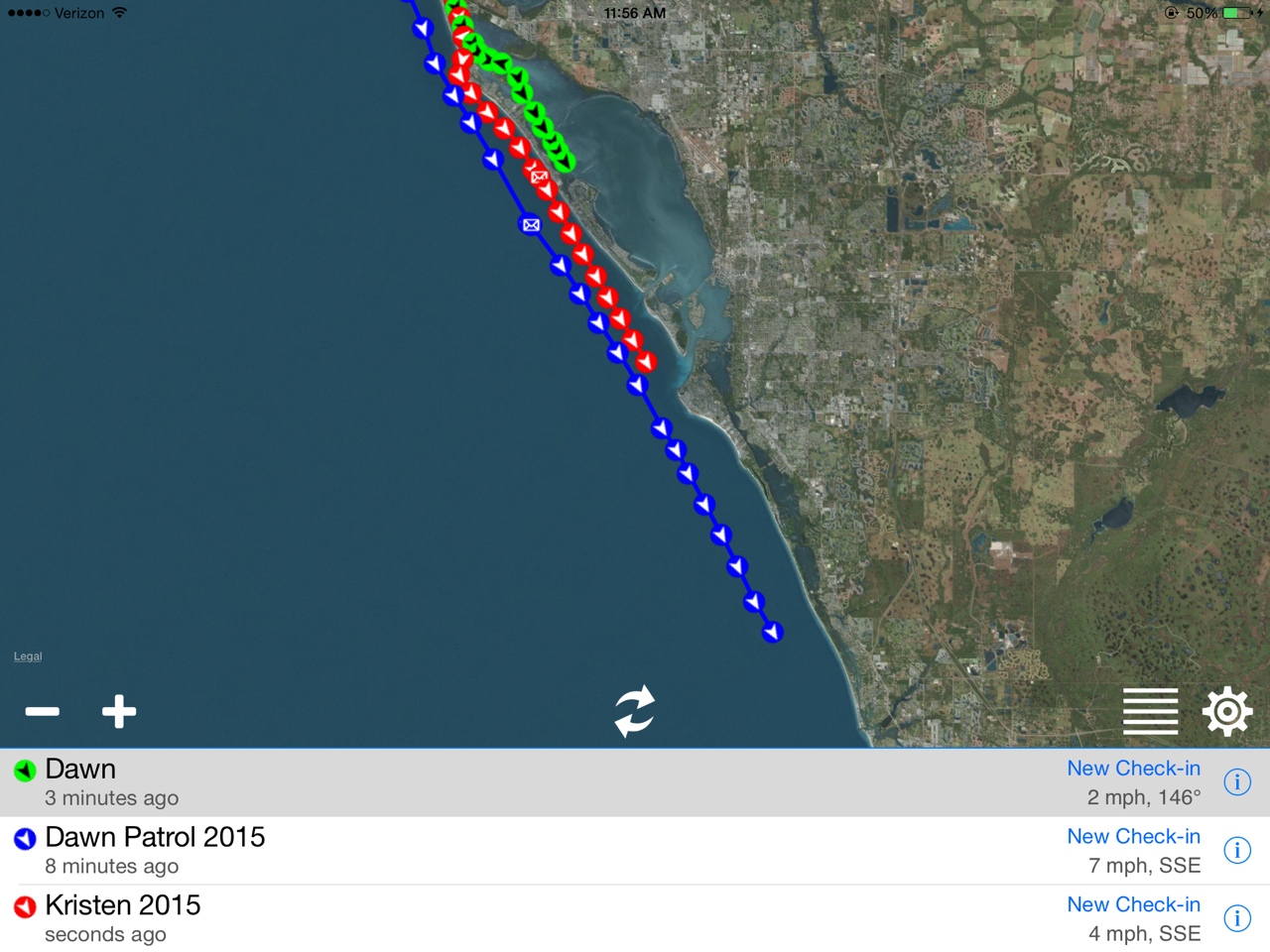
Task: Toggle the tracker list view icon
Action: point(1151,711)
